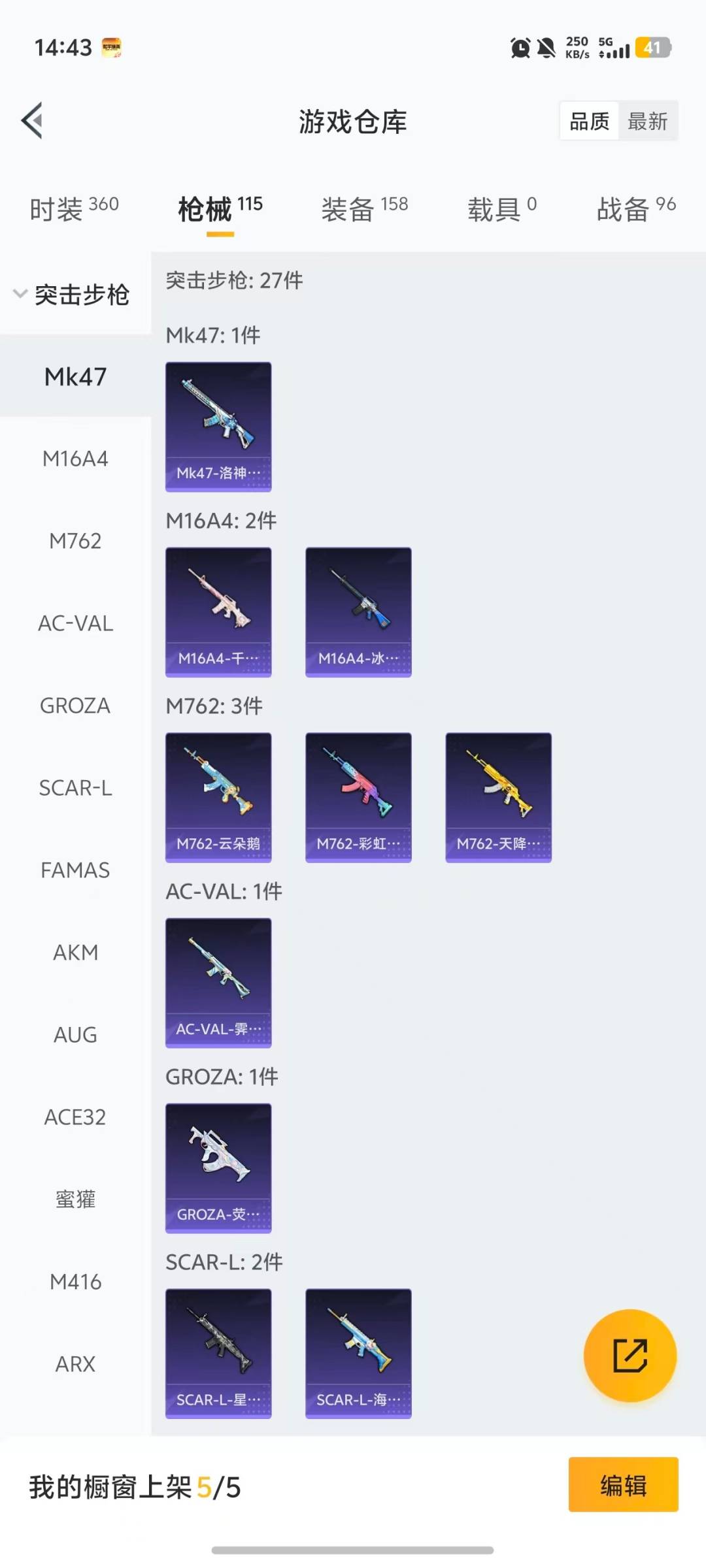Viewport: 706px width, 1568px height.
Task: Open the M762-彩虹 skin tile
Action: point(358,797)
